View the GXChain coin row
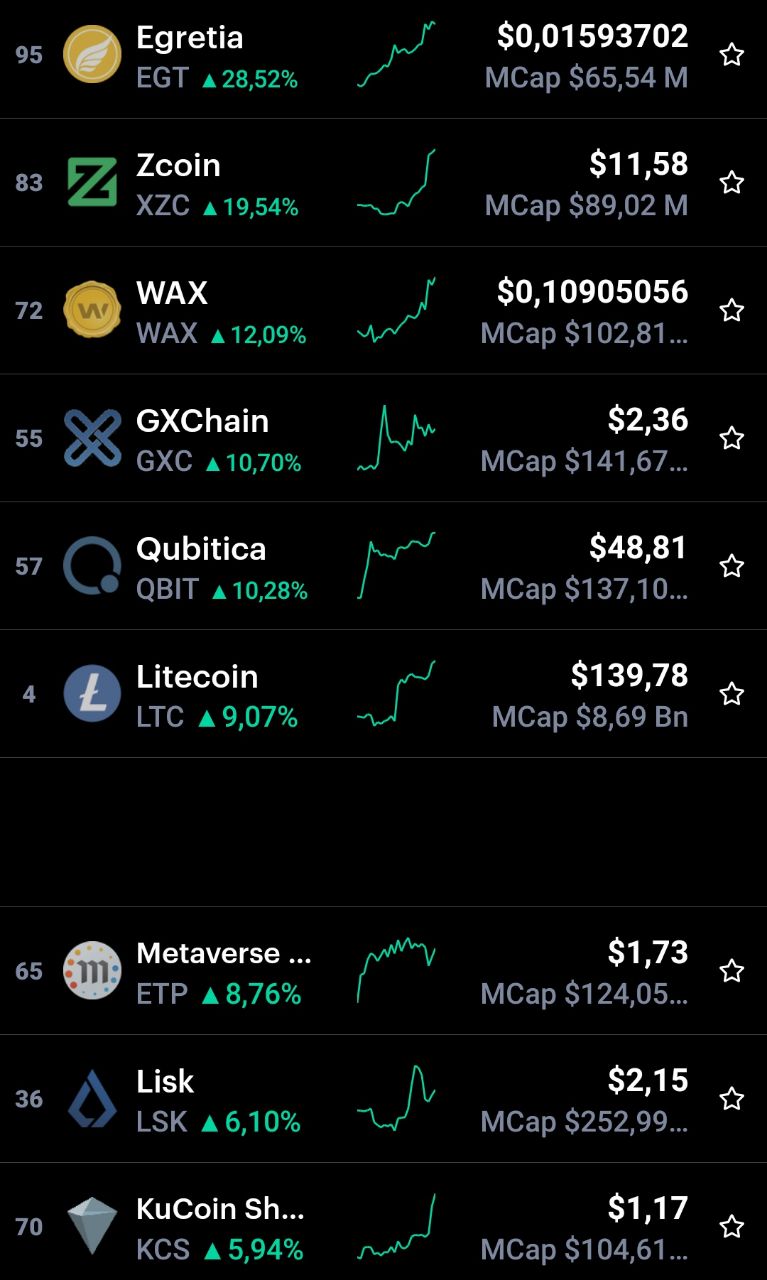Screen dimensions: 767x1280 (383, 439)
